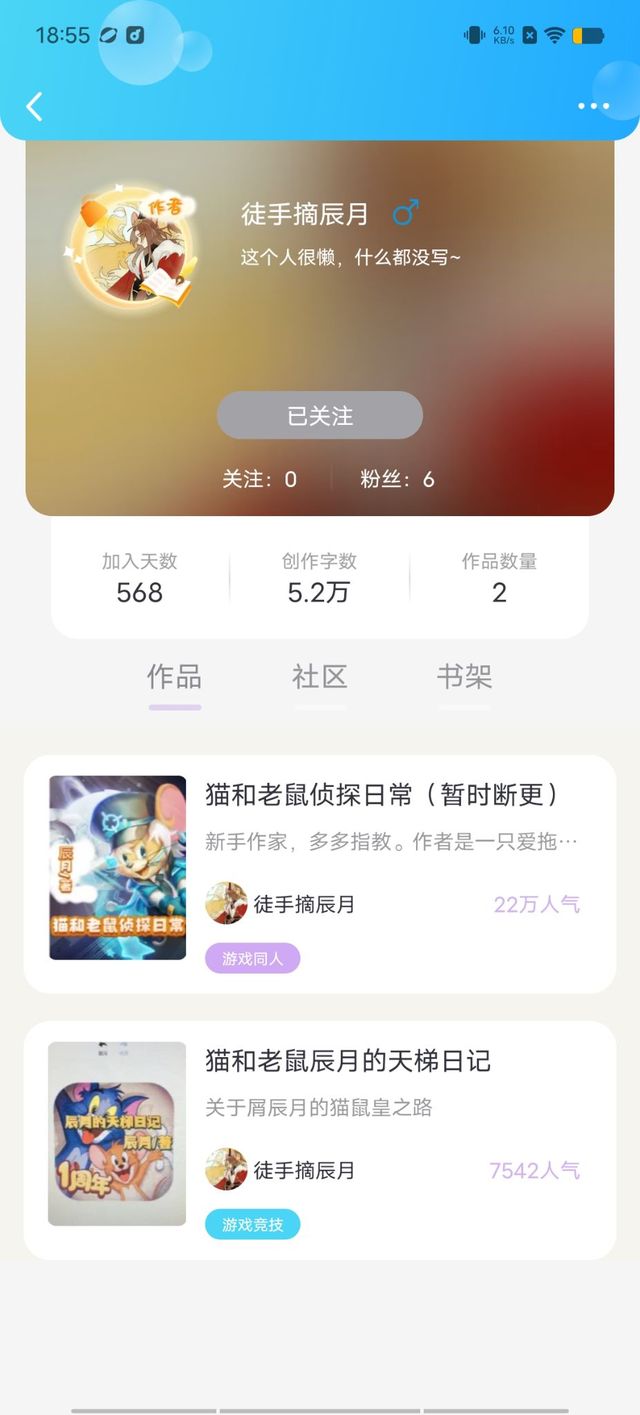
Task: Switch to the 书架 tab
Action: 464,677
